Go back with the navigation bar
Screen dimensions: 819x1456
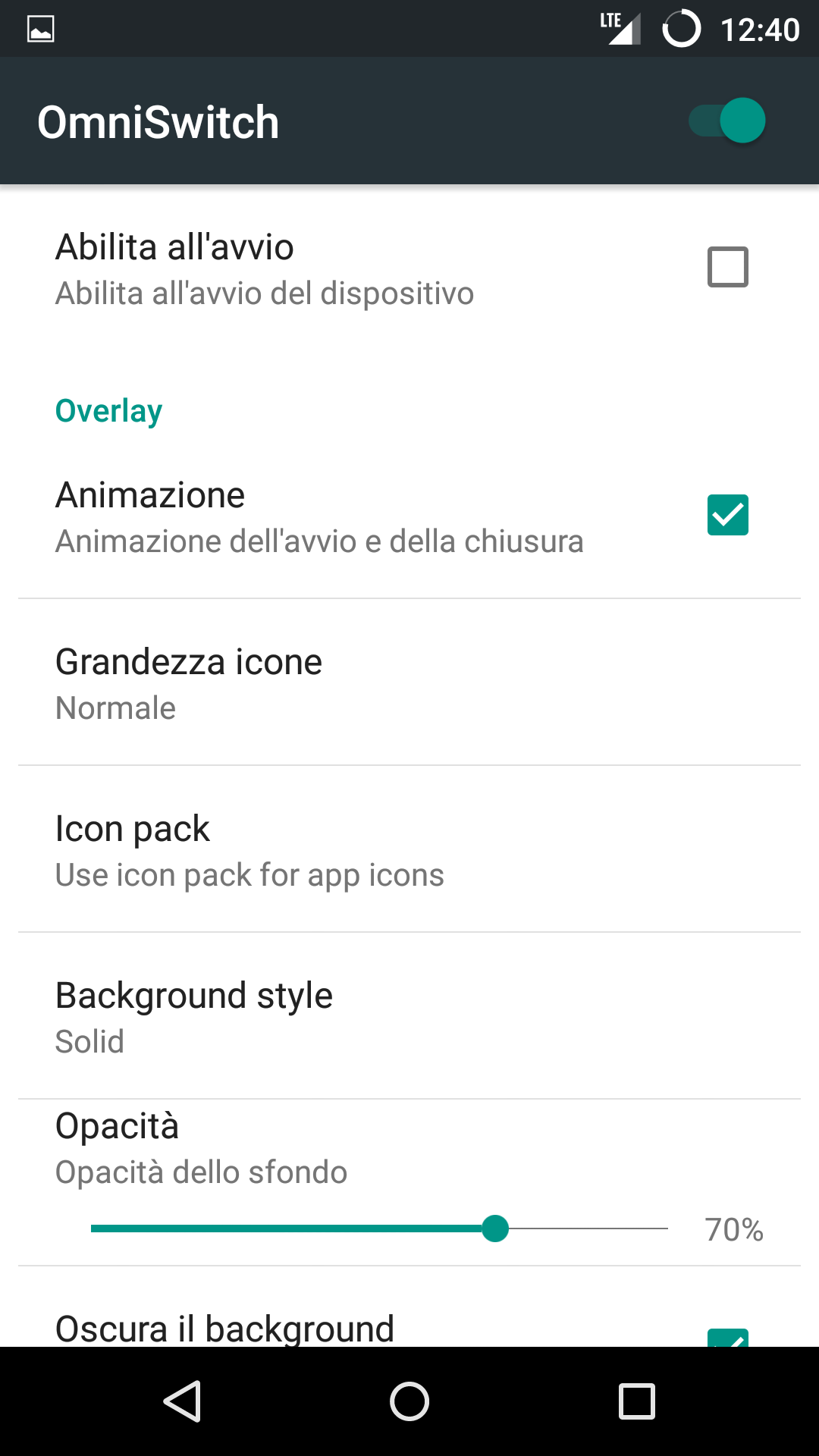click(182, 1401)
